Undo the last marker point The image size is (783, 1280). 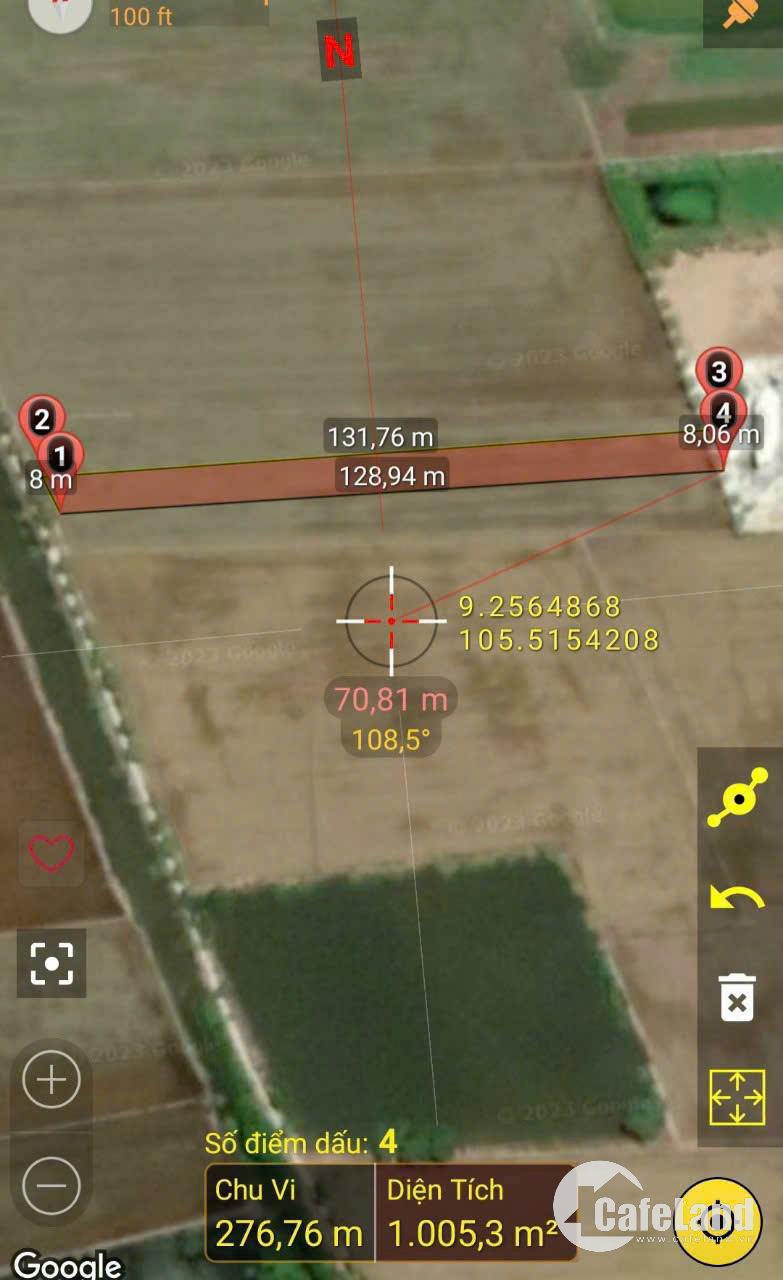coord(737,897)
